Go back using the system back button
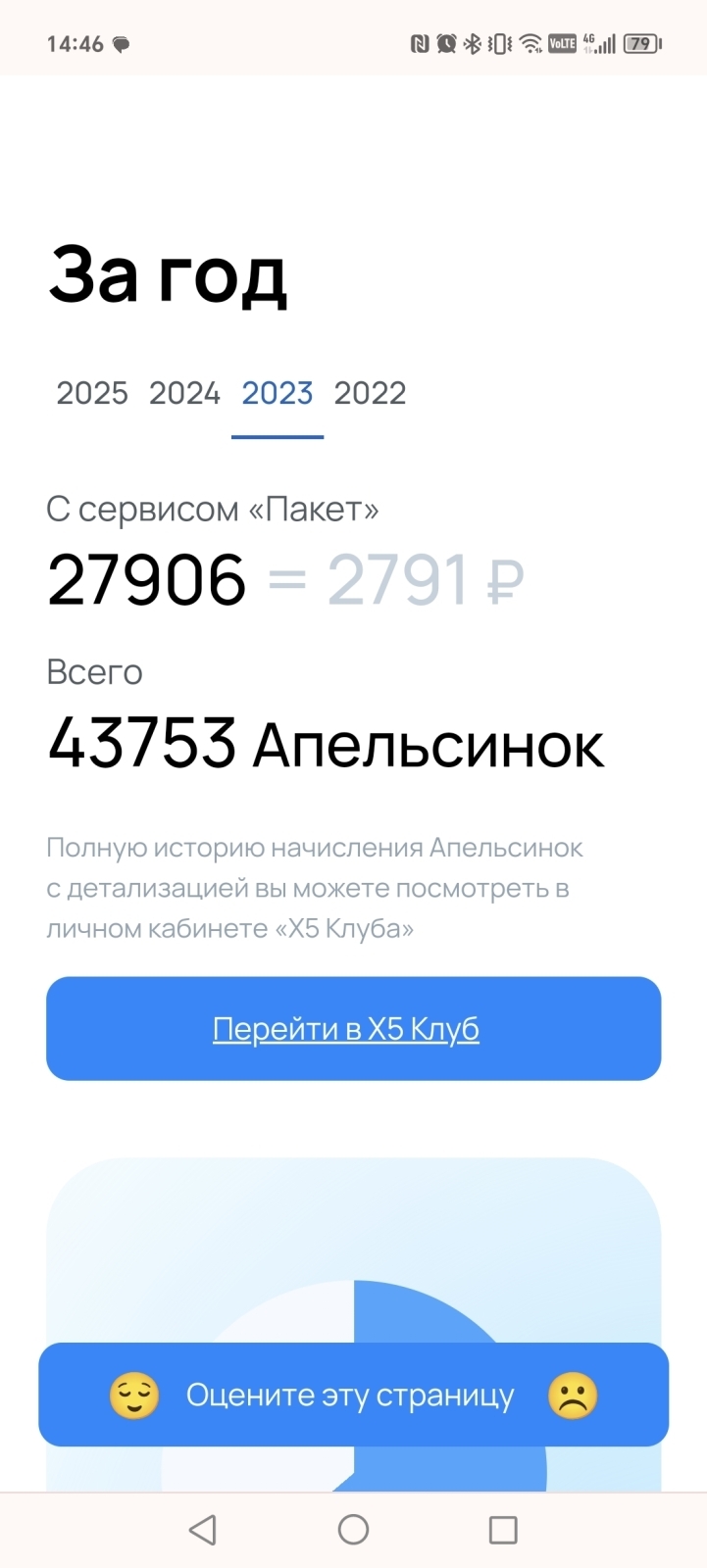The height and width of the screenshot is (1568, 707). click(203, 1530)
